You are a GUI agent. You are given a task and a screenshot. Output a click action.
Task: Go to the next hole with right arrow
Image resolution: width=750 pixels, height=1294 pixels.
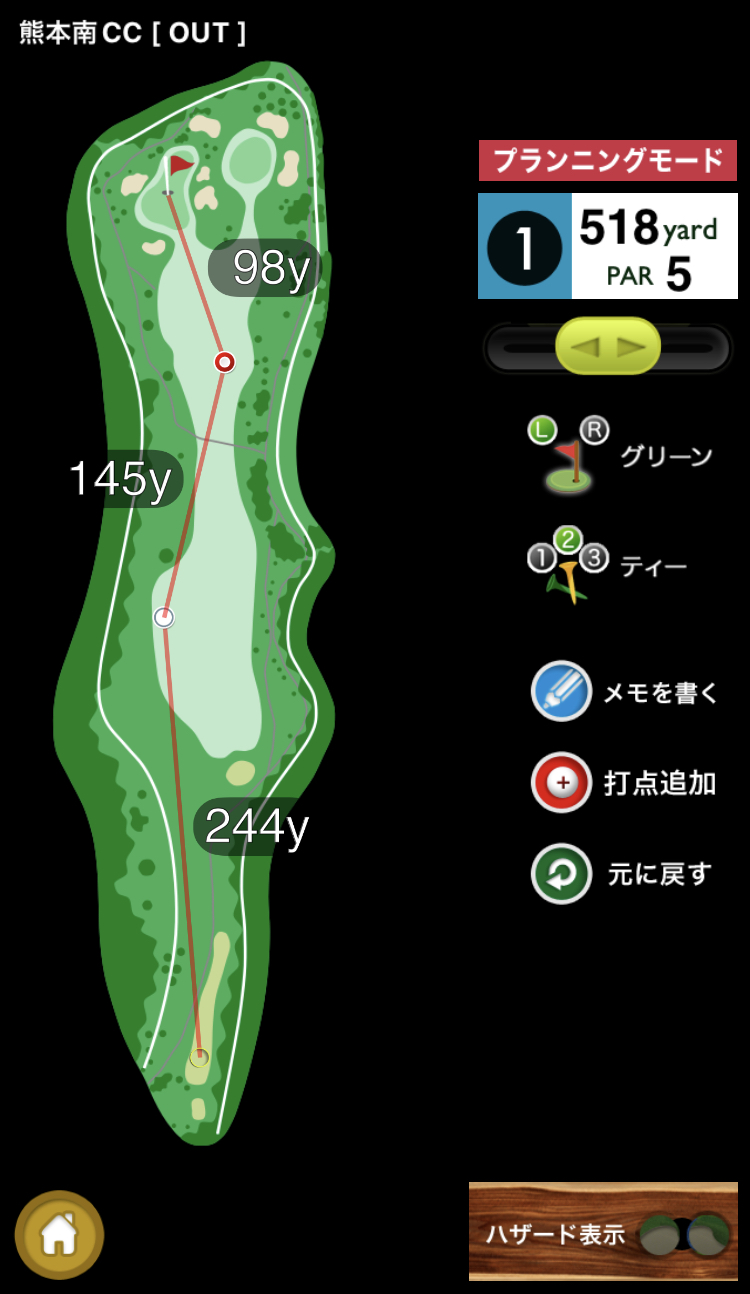point(631,347)
